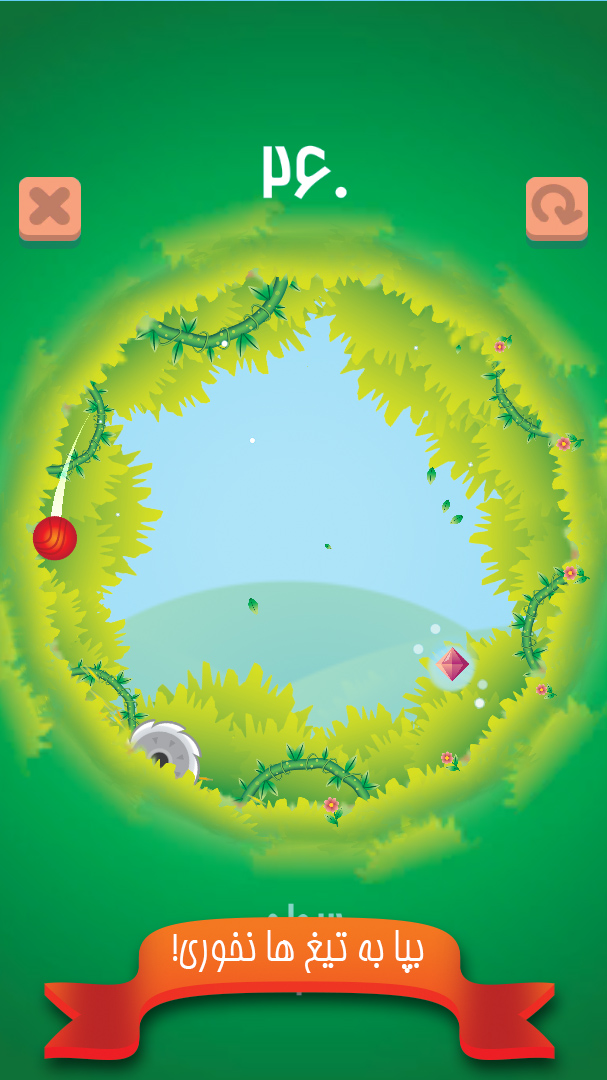The height and width of the screenshot is (1080, 607).
Task: Restart the level with the reload button
Action: click(556, 208)
